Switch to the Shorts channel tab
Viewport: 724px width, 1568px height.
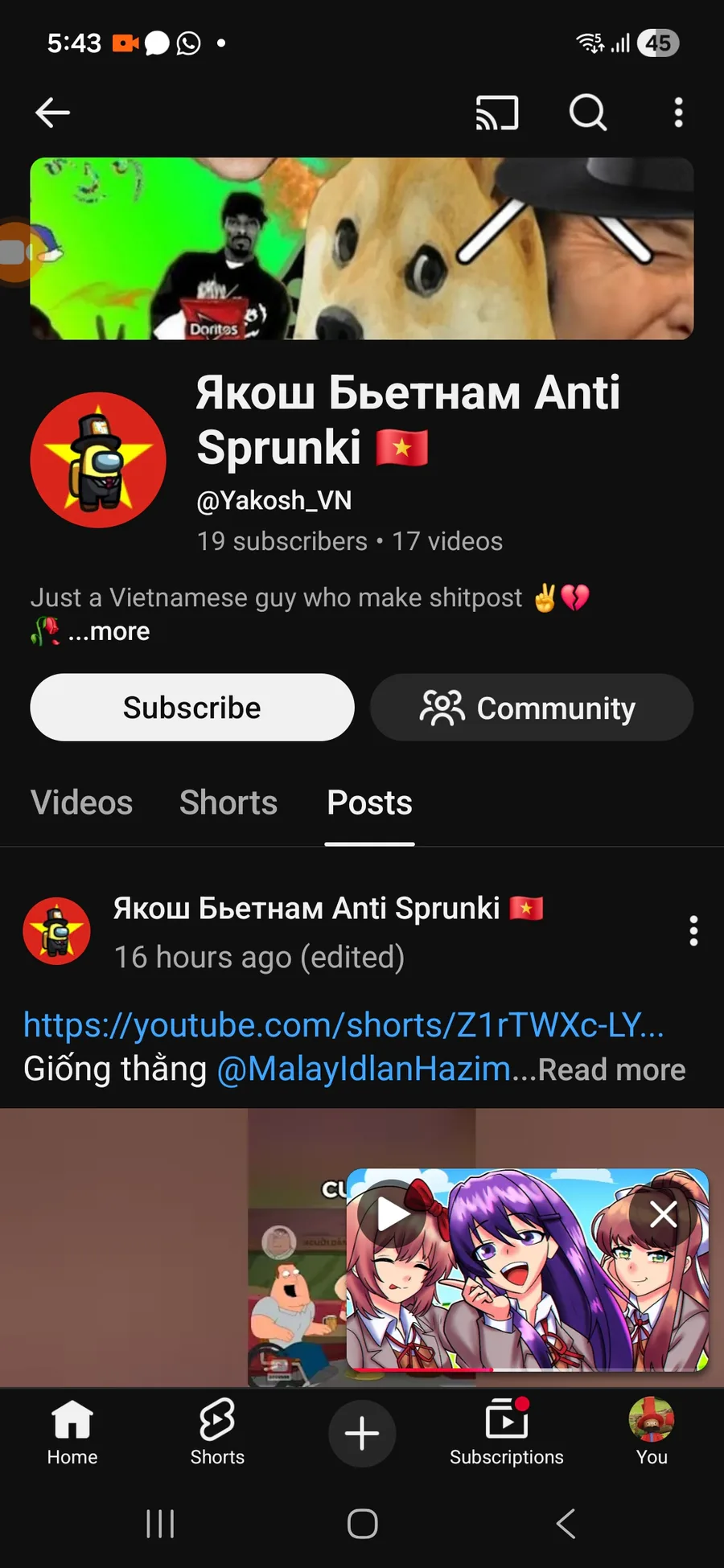click(228, 802)
